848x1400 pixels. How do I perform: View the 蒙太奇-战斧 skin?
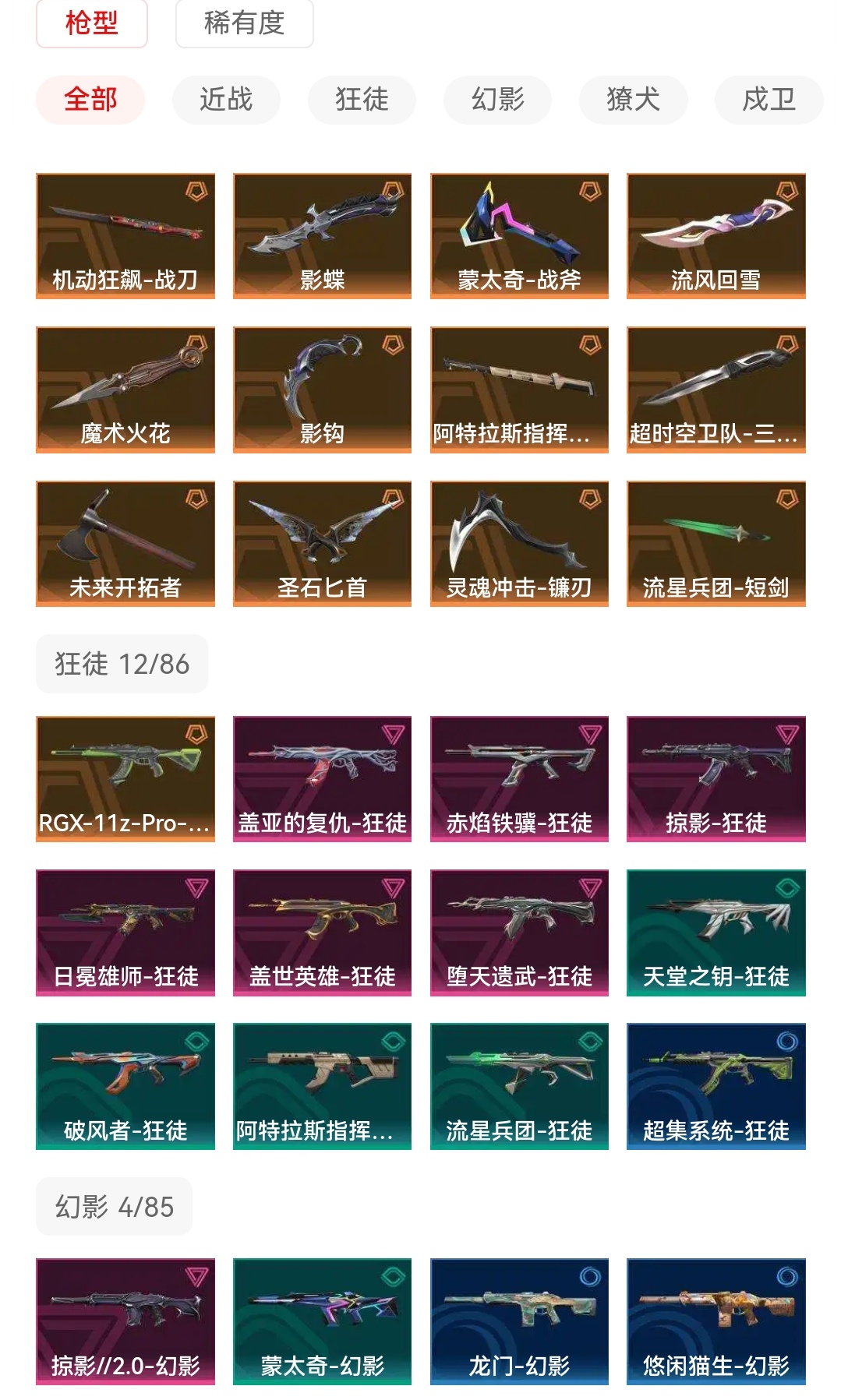pyautogui.click(x=519, y=236)
